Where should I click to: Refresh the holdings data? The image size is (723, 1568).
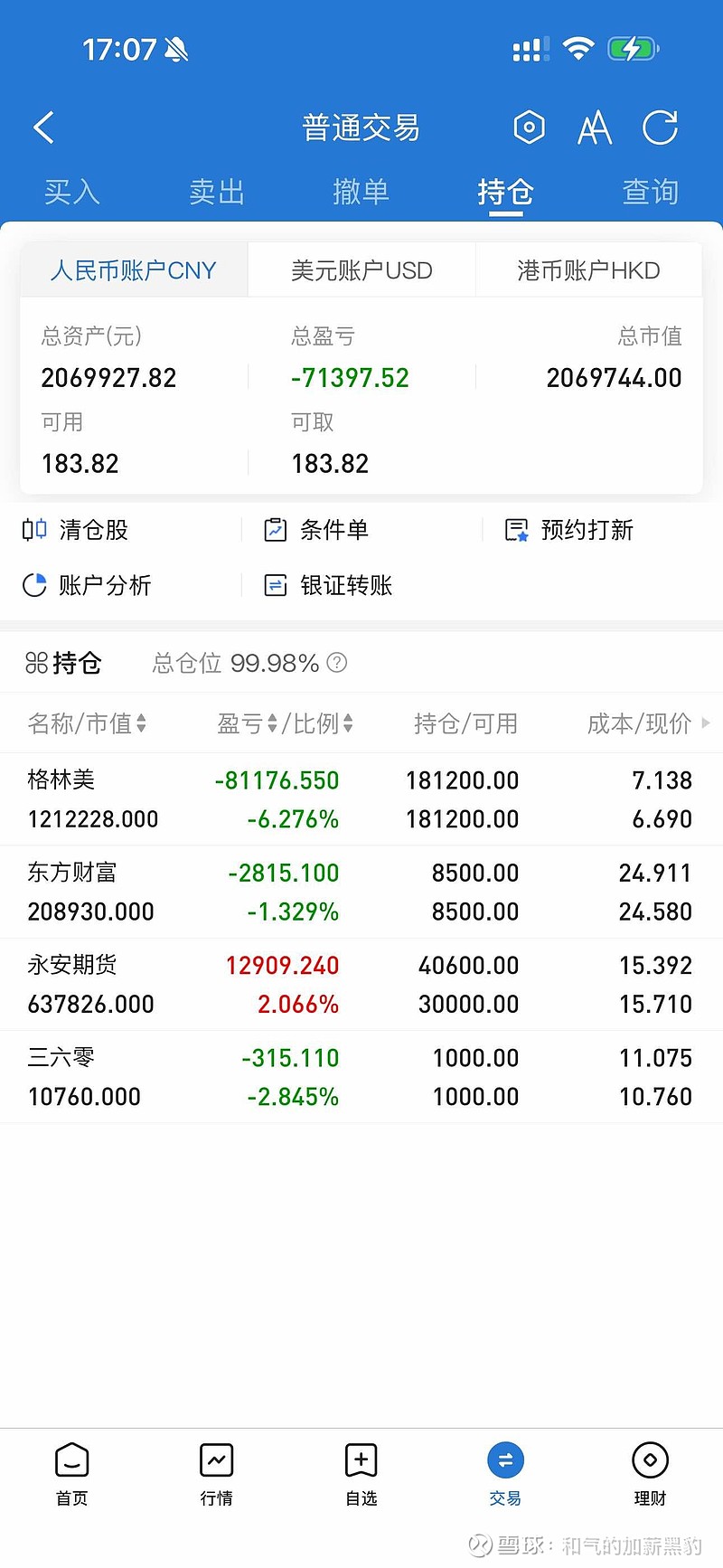coord(660,128)
